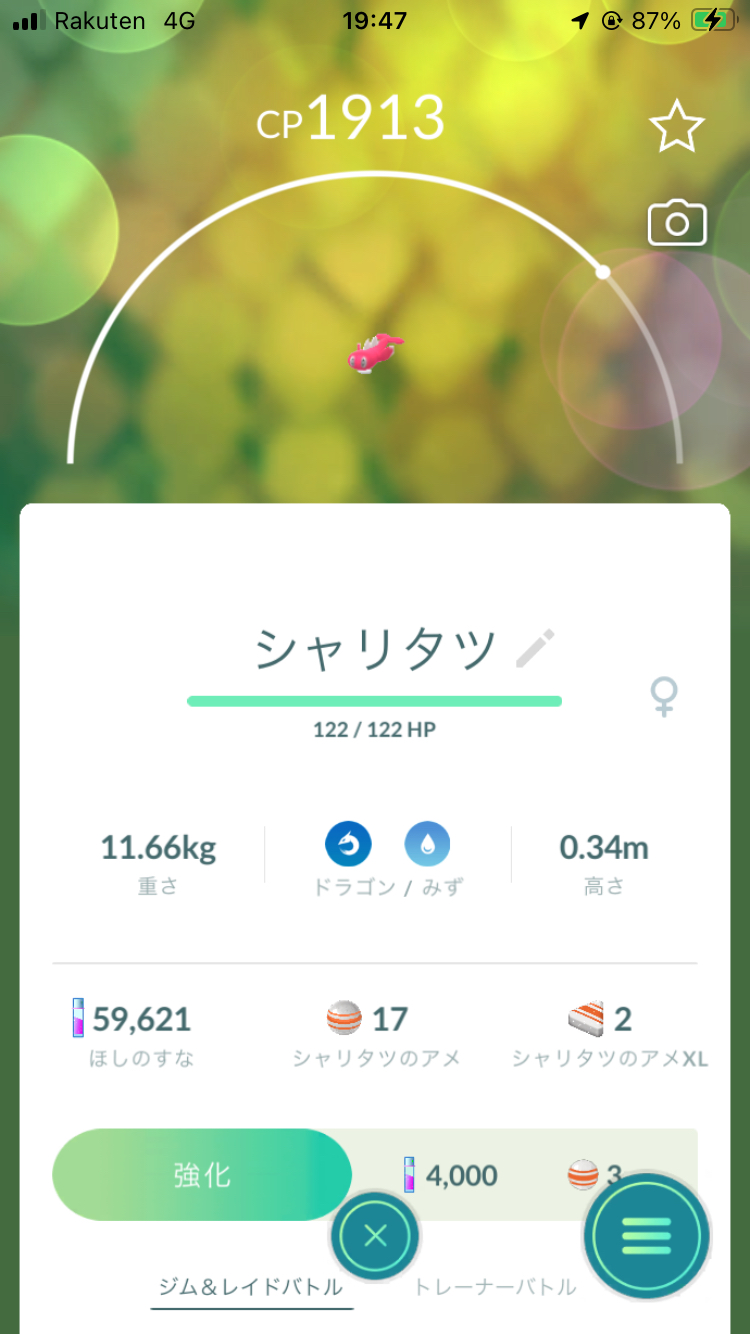This screenshot has width=750, height=1334.
Task: Switch to the トレーナーバトル tab
Action: (495, 1287)
